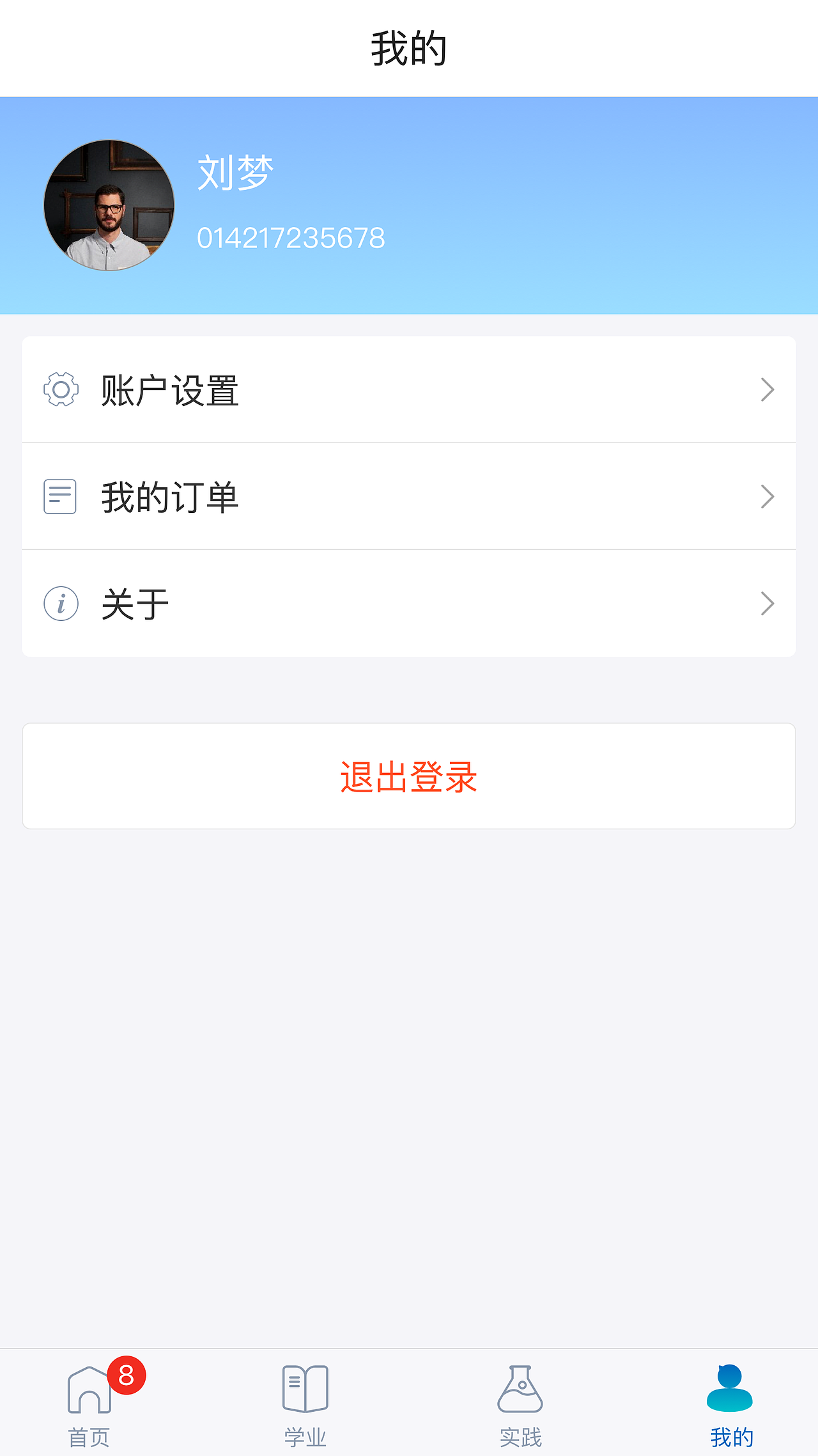Tap the phone number 014217235678
This screenshot has height=1456, width=818.
pyautogui.click(x=291, y=237)
